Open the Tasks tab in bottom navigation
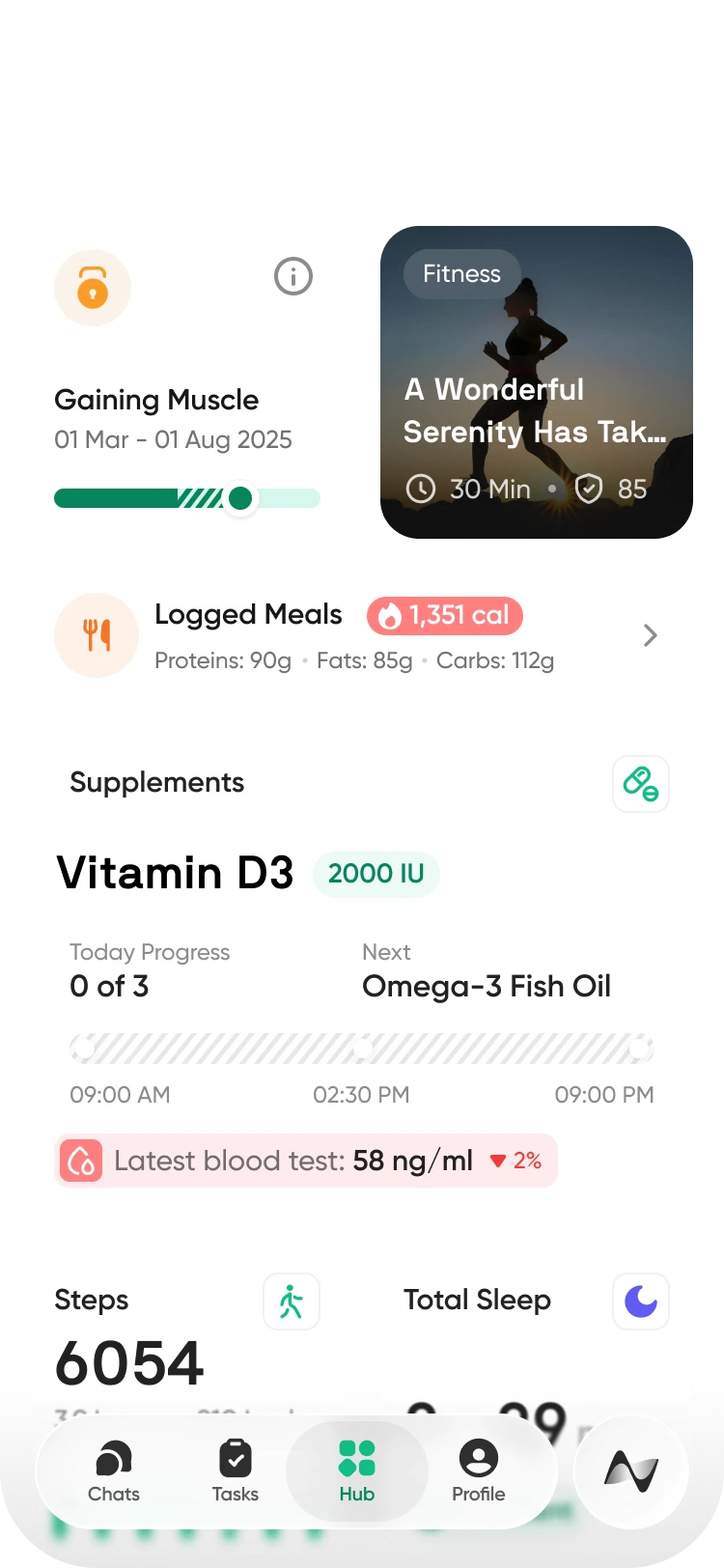This screenshot has width=724, height=1568. point(235,1471)
